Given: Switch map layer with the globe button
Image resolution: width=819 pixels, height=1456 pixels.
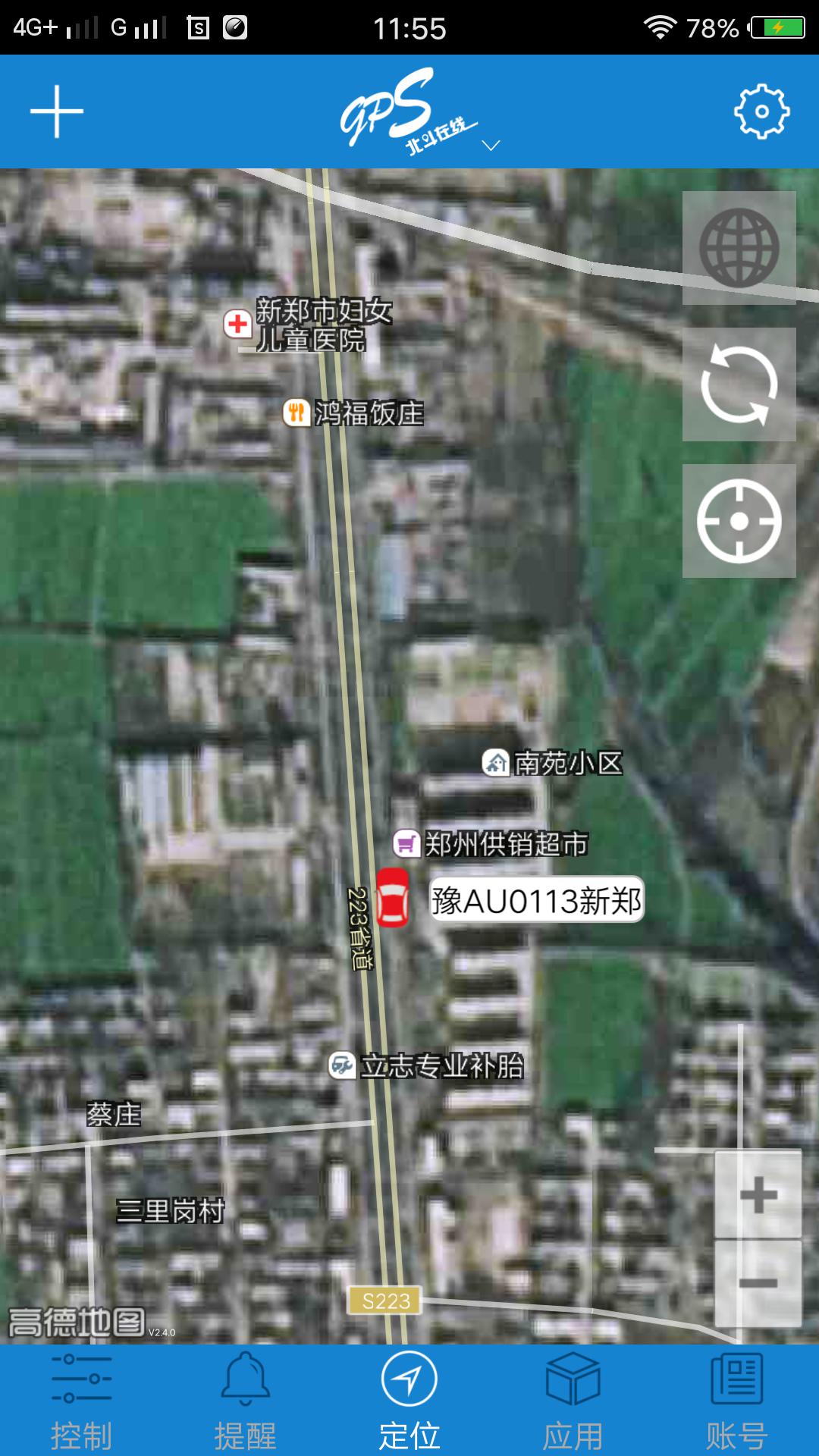Looking at the screenshot, I should [x=739, y=248].
